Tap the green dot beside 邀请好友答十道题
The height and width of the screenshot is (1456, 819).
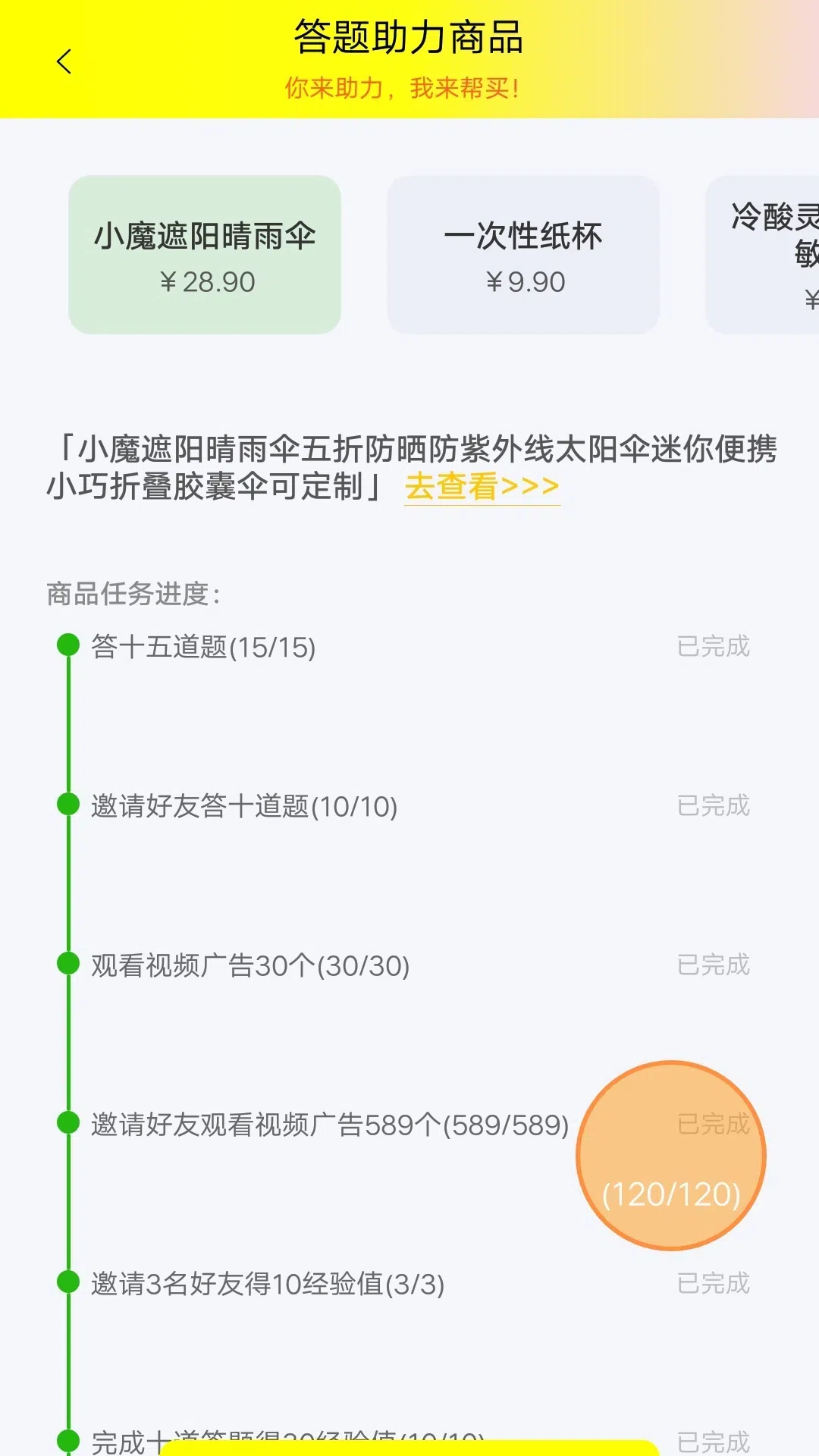[x=68, y=805]
